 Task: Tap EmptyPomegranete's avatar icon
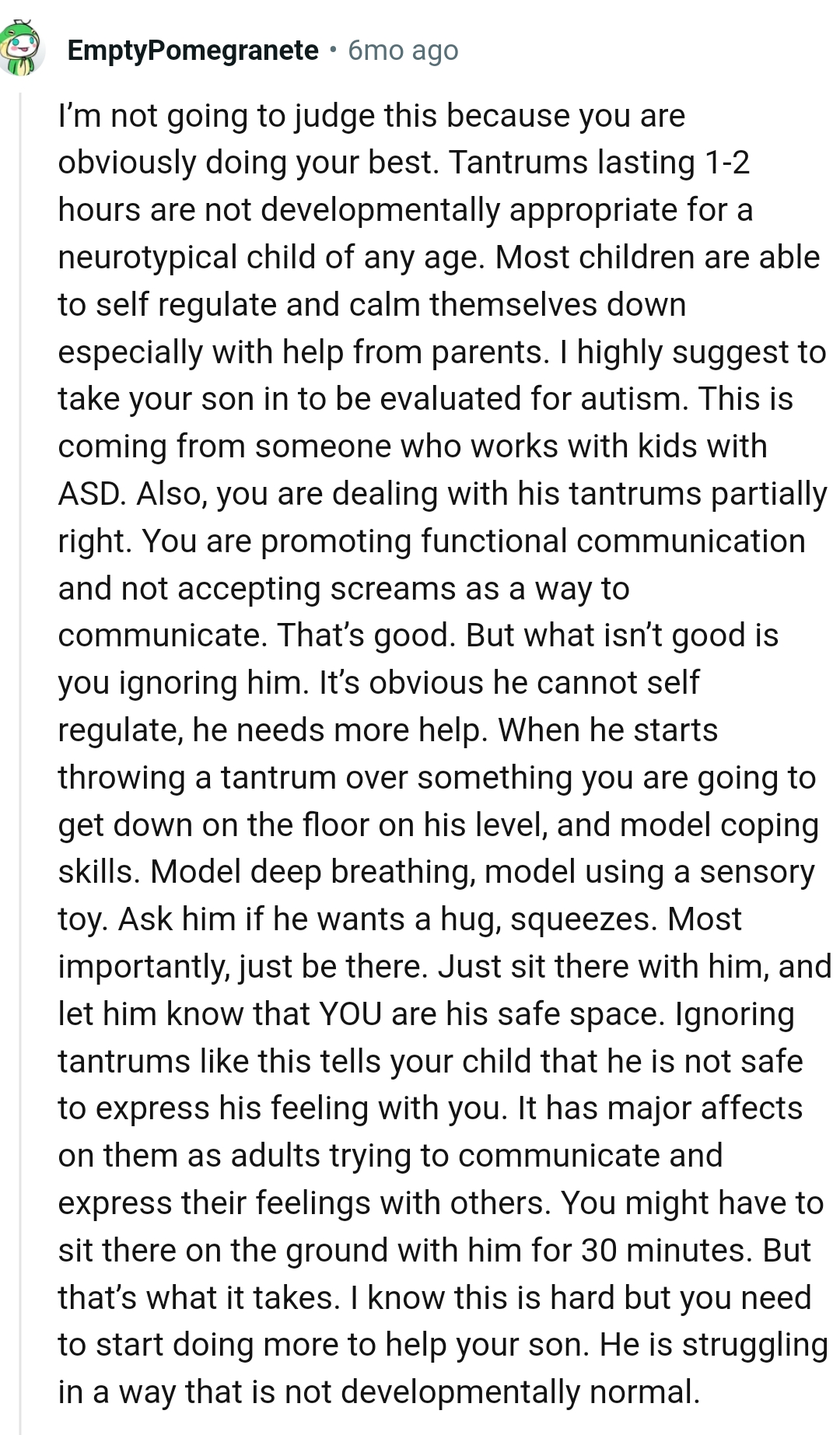click(x=22, y=48)
